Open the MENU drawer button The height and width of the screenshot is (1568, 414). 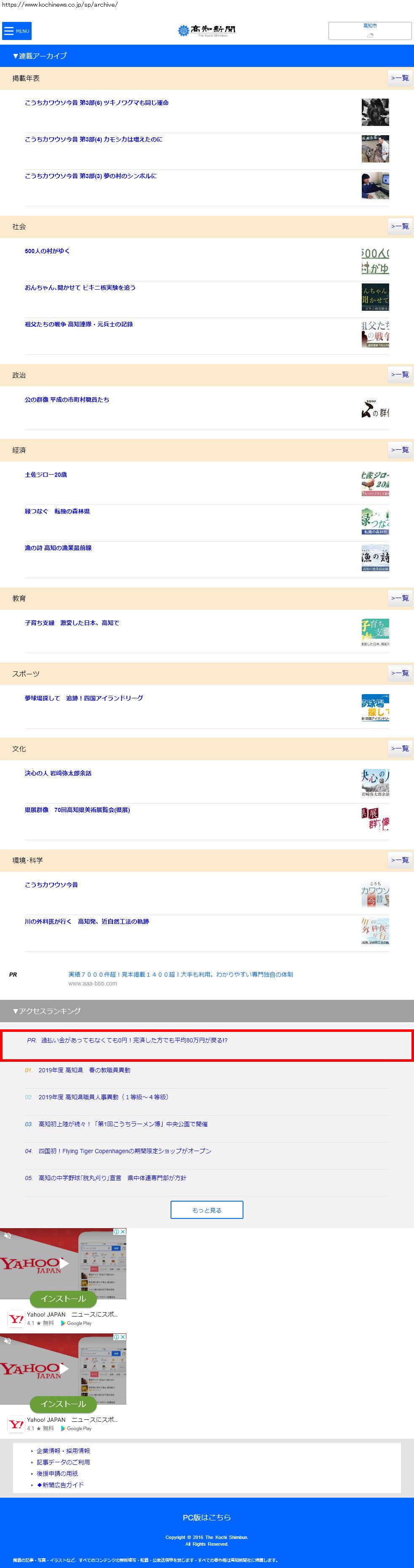click(x=16, y=31)
